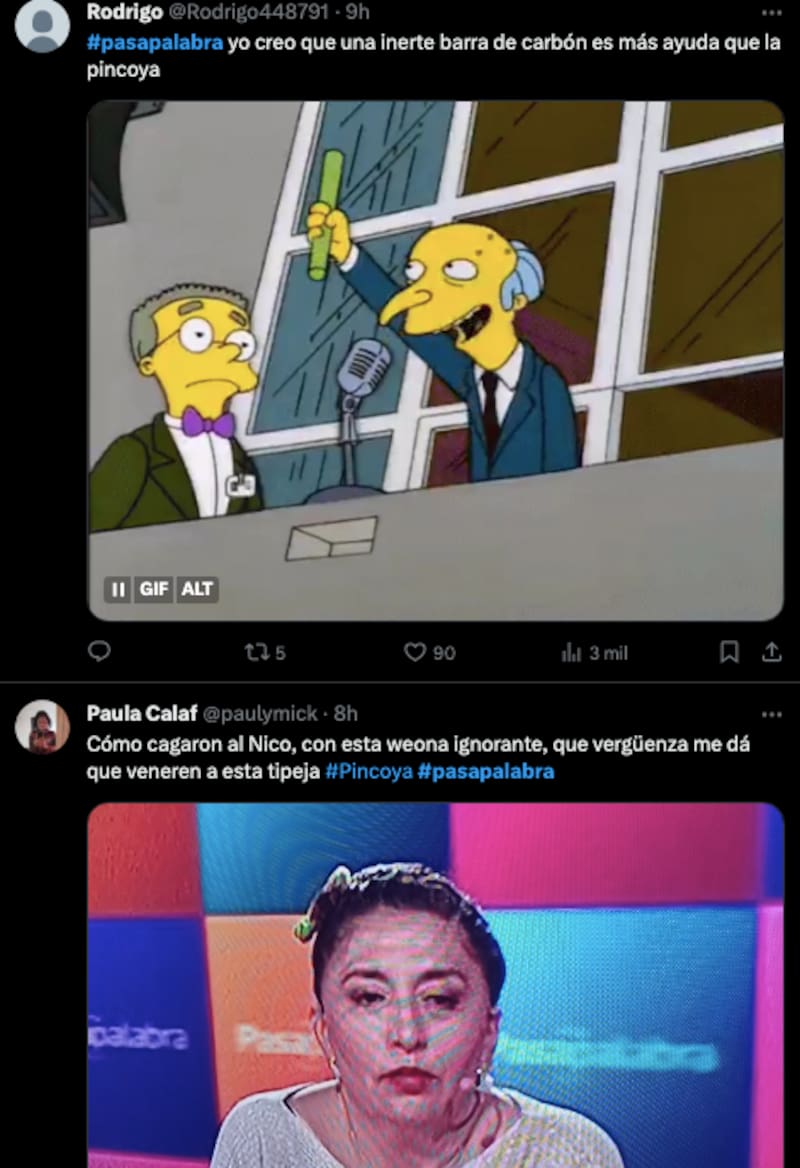Open the #Pincoya hashtag link

pyautogui.click(x=369, y=772)
